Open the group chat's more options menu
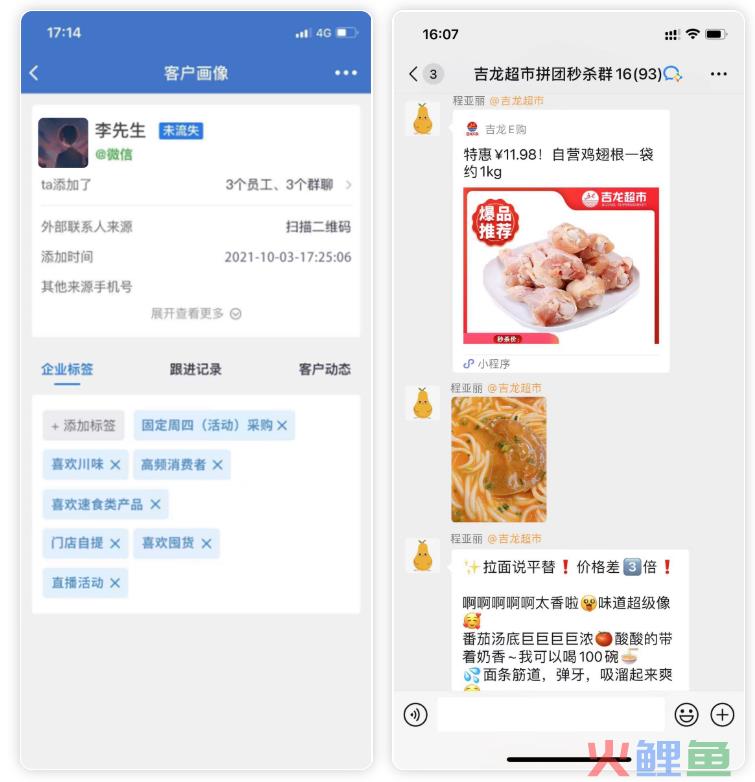Screen dimensions: 755x782 point(718,74)
